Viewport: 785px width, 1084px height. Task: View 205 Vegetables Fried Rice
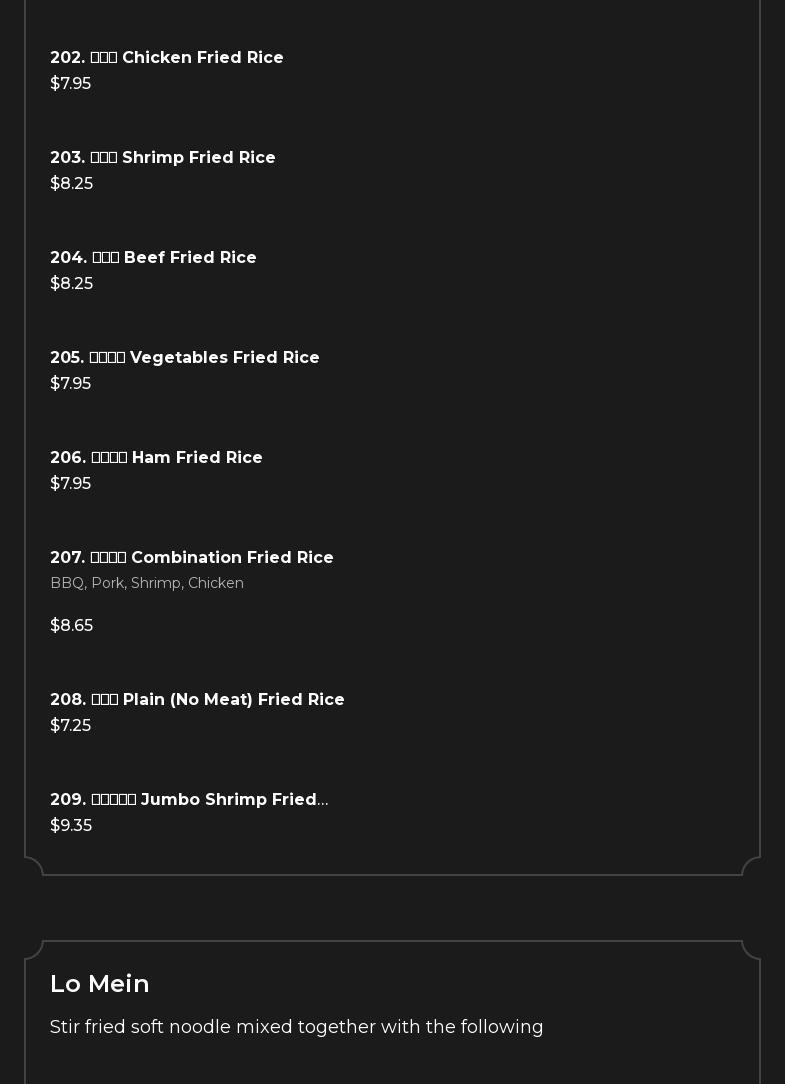[x=185, y=358]
